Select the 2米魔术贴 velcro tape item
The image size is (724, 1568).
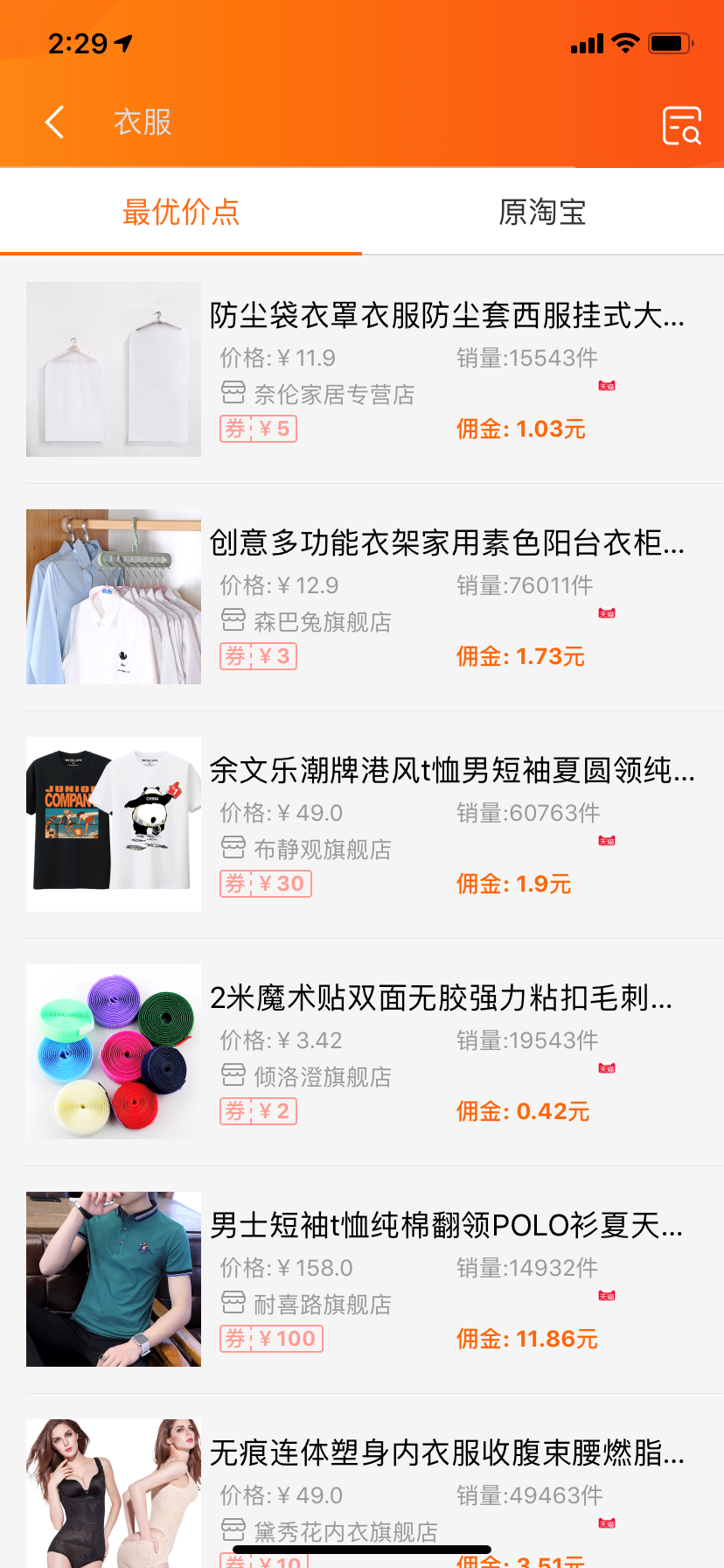441,998
